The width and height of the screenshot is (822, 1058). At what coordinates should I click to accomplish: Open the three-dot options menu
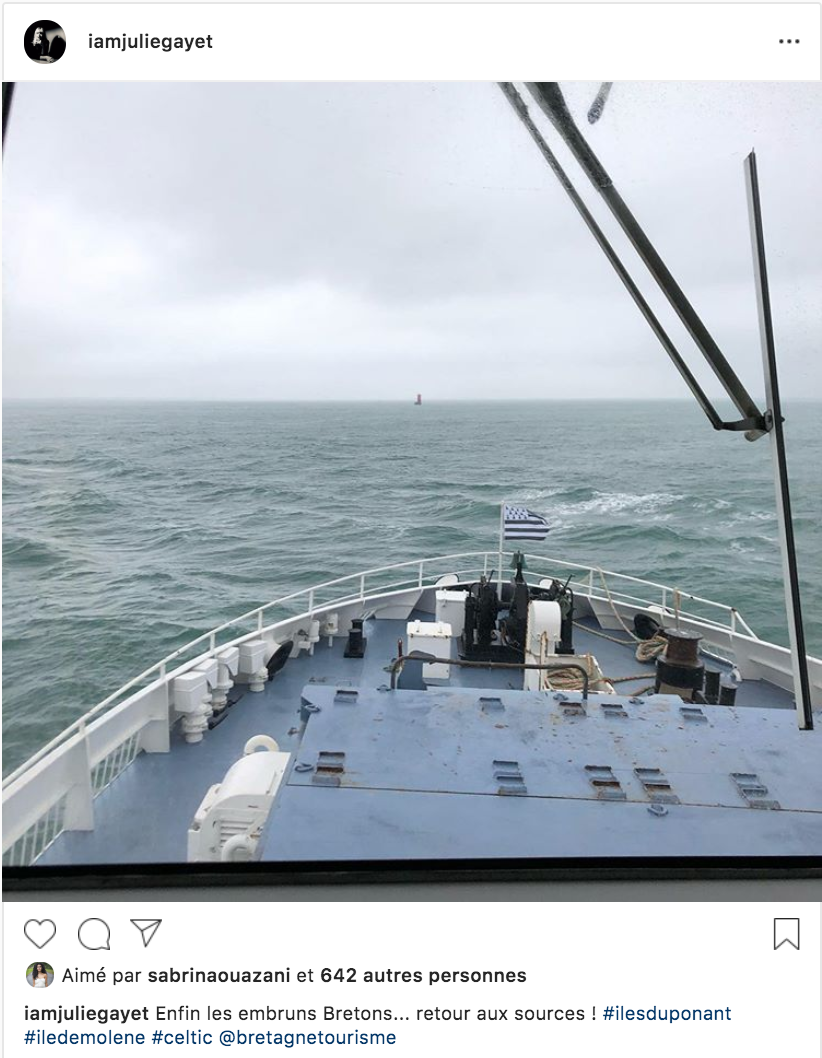pyautogui.click(x=789, y=42)
